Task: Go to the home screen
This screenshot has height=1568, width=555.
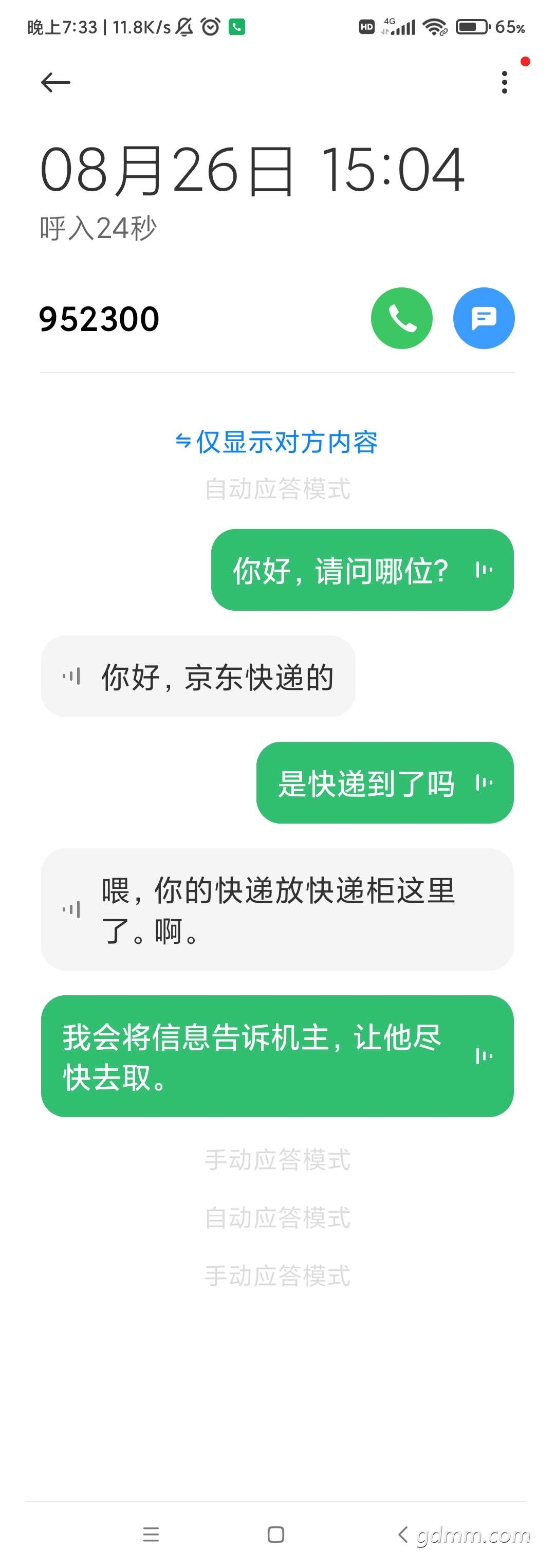Action: coord(275,1534)
